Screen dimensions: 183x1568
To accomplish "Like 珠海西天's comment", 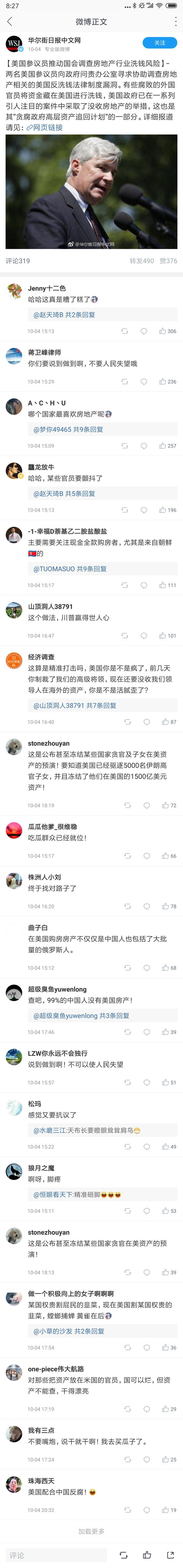I will pyautogui.click(x=166, y=1510).
